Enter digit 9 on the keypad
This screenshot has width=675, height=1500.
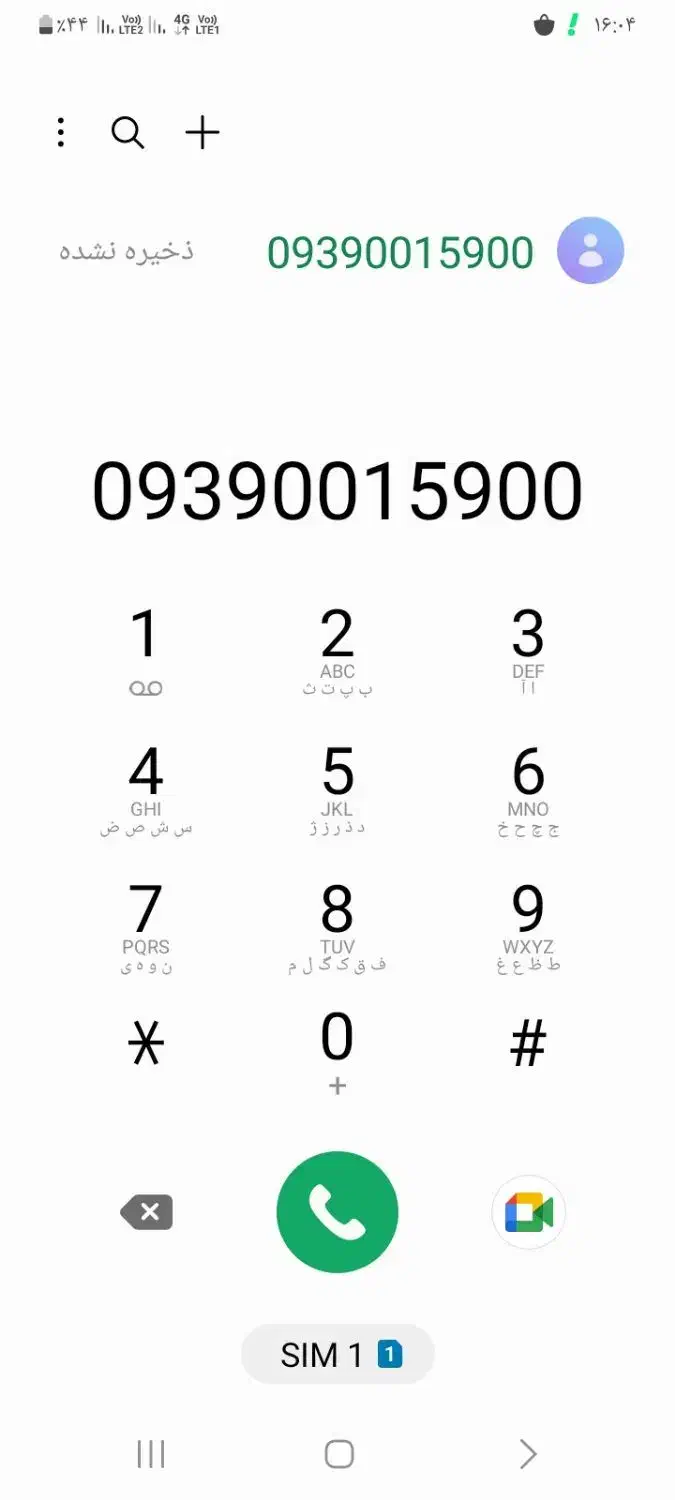[x=528, y=924]
